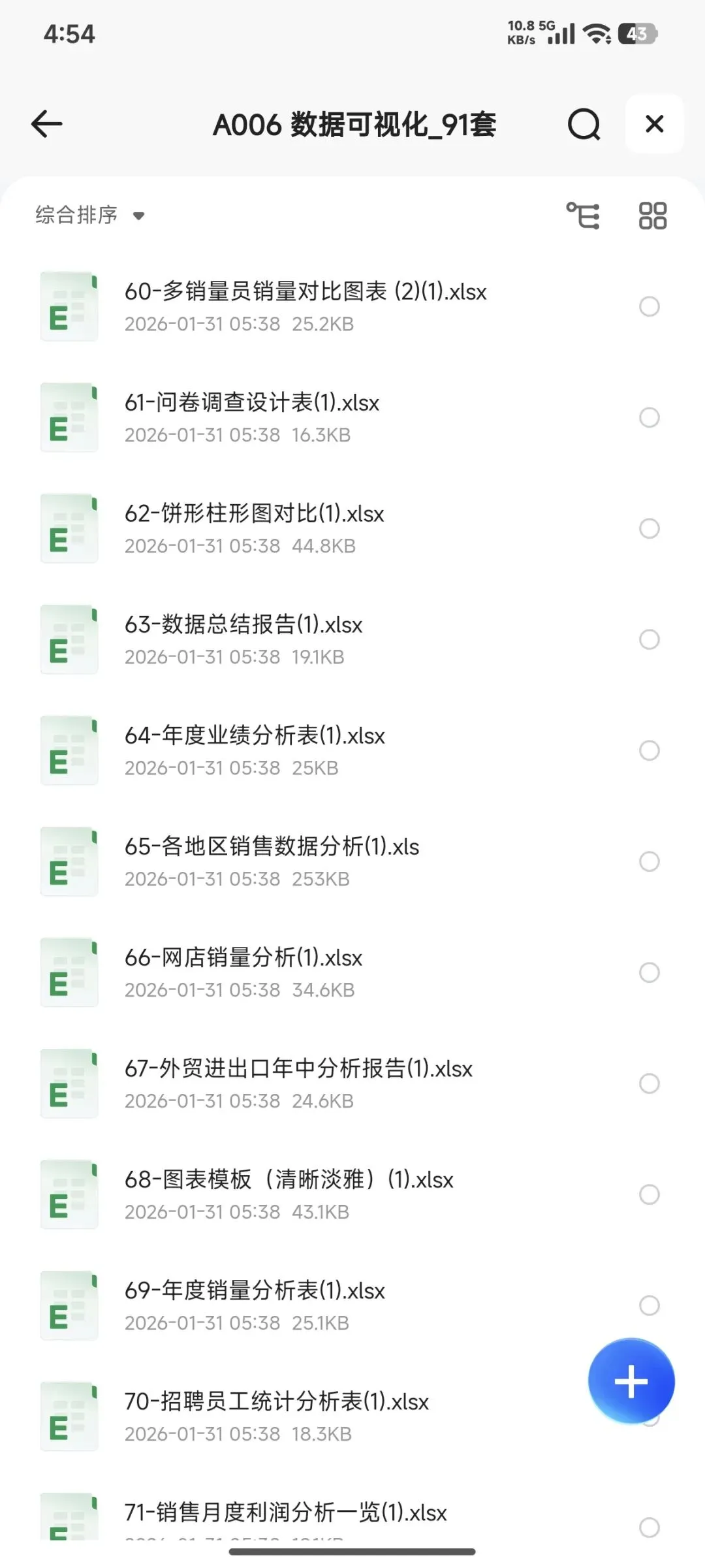This screenshot has width=705, height=1568.
Task: Open search in this folder
Action: (x=584, y=124)
